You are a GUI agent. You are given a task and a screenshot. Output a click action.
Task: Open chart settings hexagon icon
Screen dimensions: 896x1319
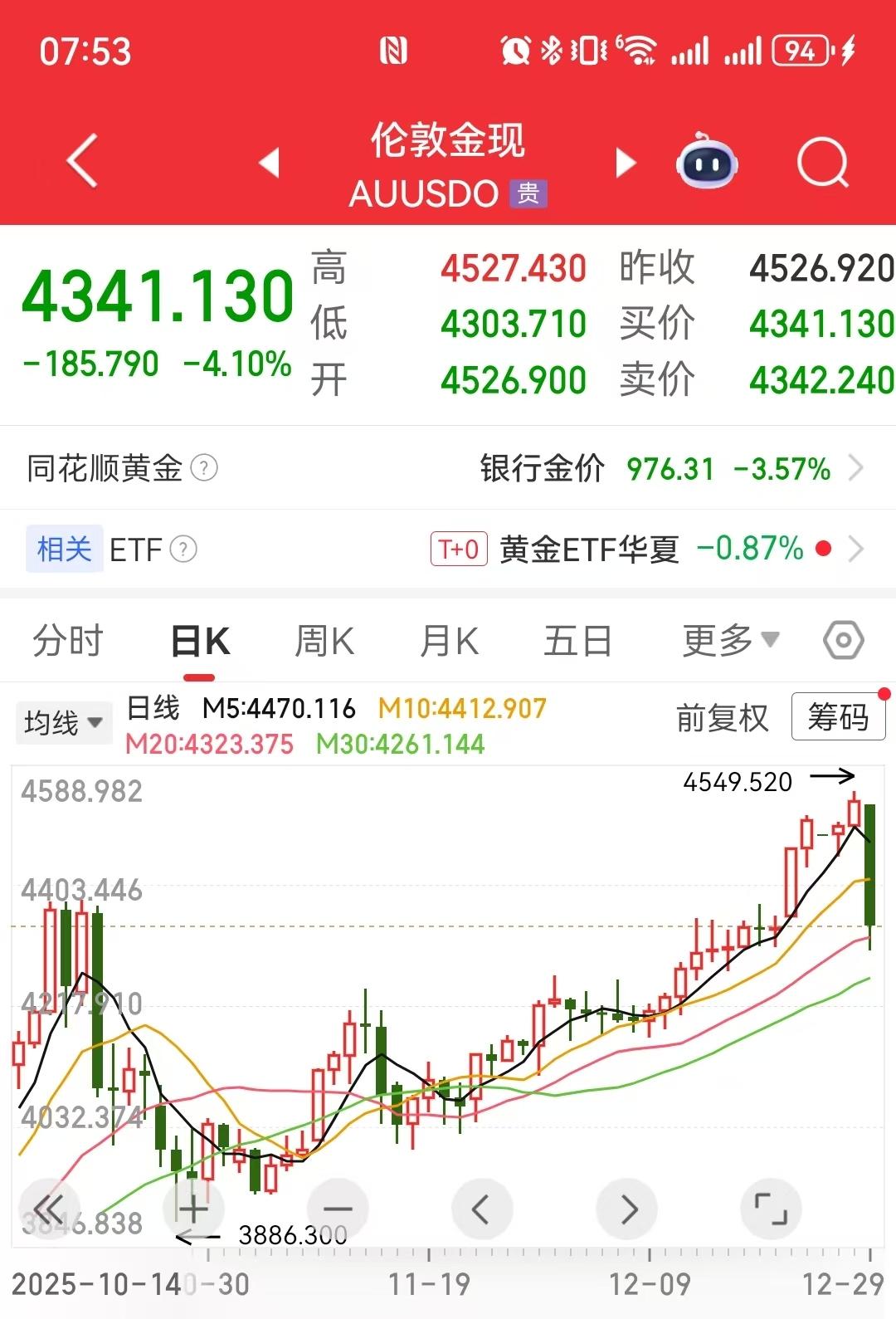(844, 641)
